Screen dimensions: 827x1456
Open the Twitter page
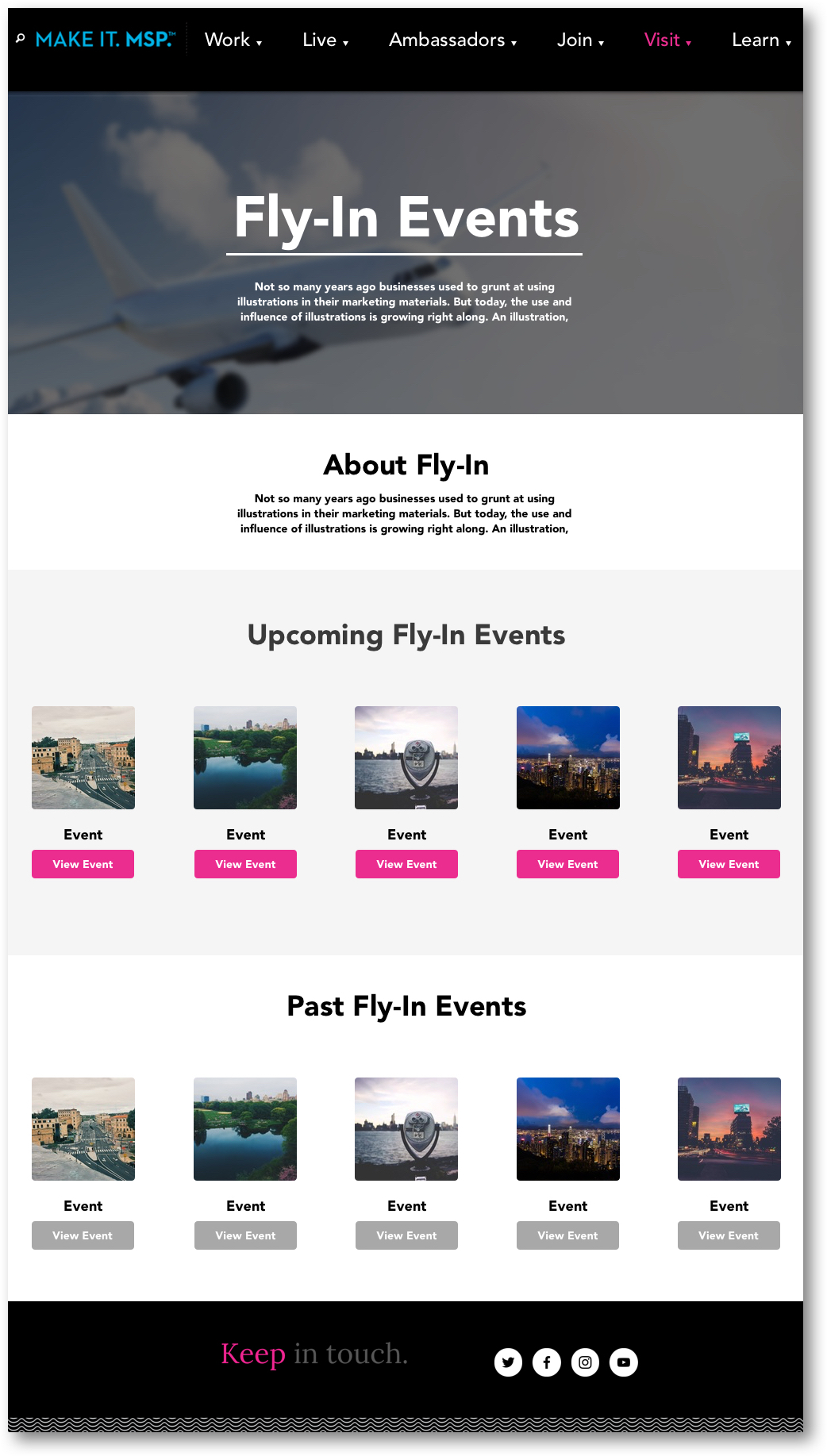pyautogui.click(x=508, y=1362)
